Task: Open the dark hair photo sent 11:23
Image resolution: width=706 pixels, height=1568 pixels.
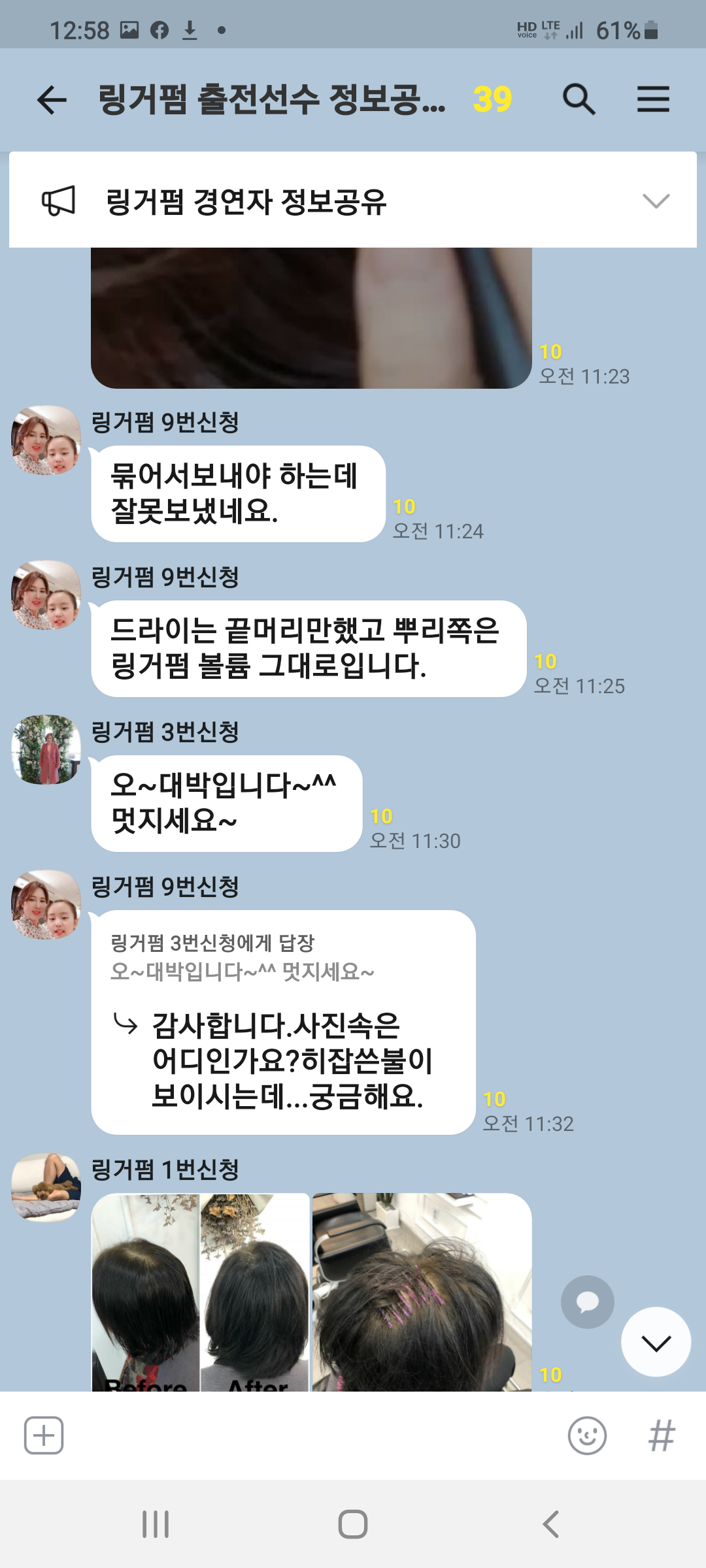Action: (311, 318)
